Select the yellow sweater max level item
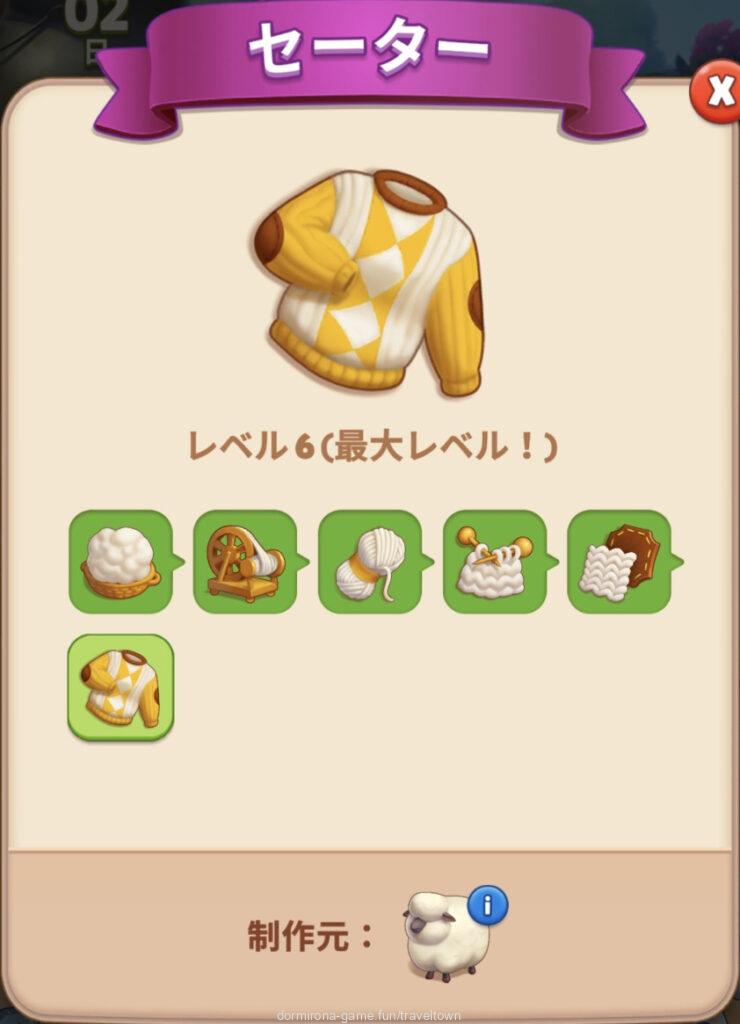The height and width of the screenshot is (1024, 740). (121, 687)
